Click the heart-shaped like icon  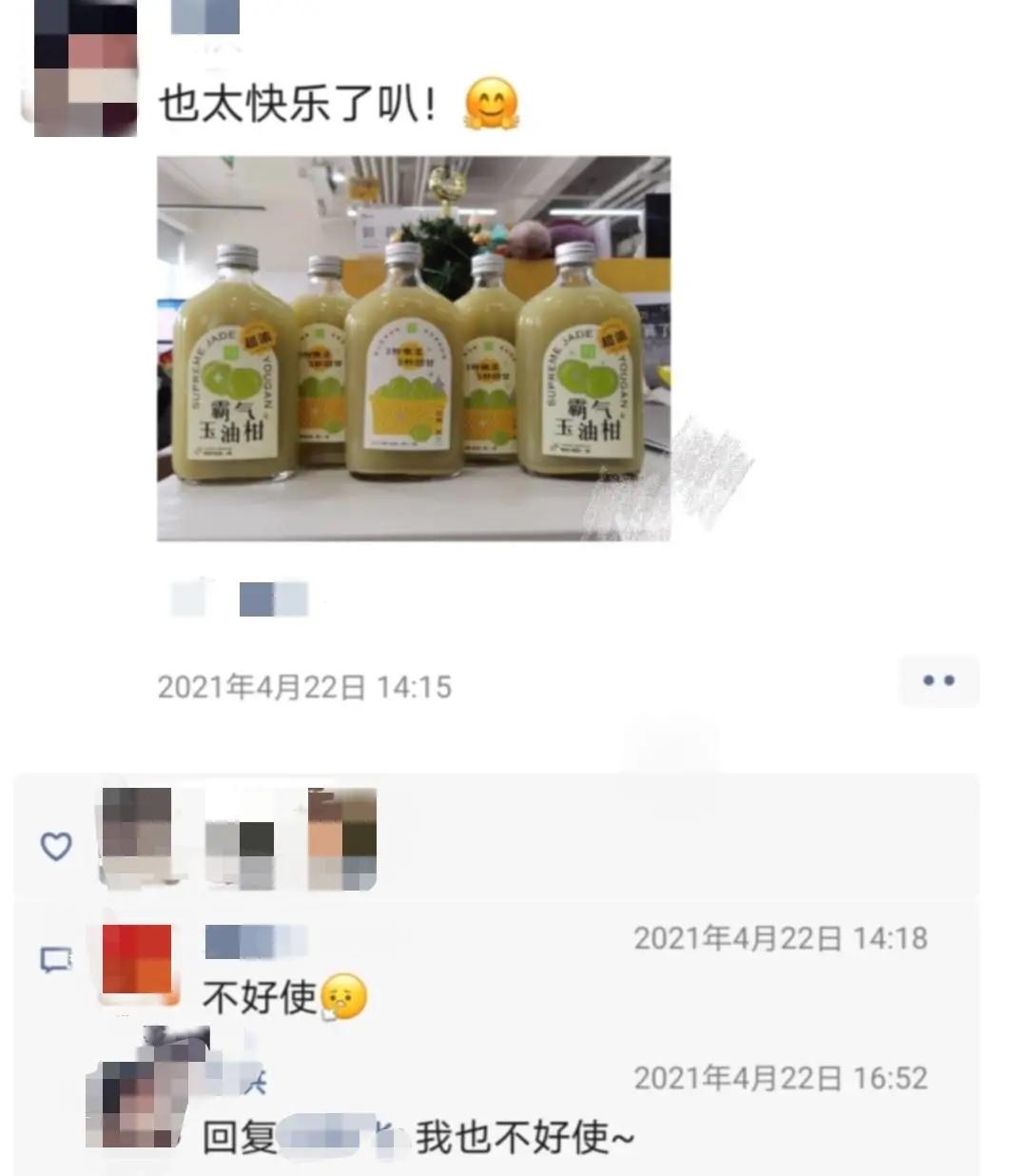coord(54,846)
